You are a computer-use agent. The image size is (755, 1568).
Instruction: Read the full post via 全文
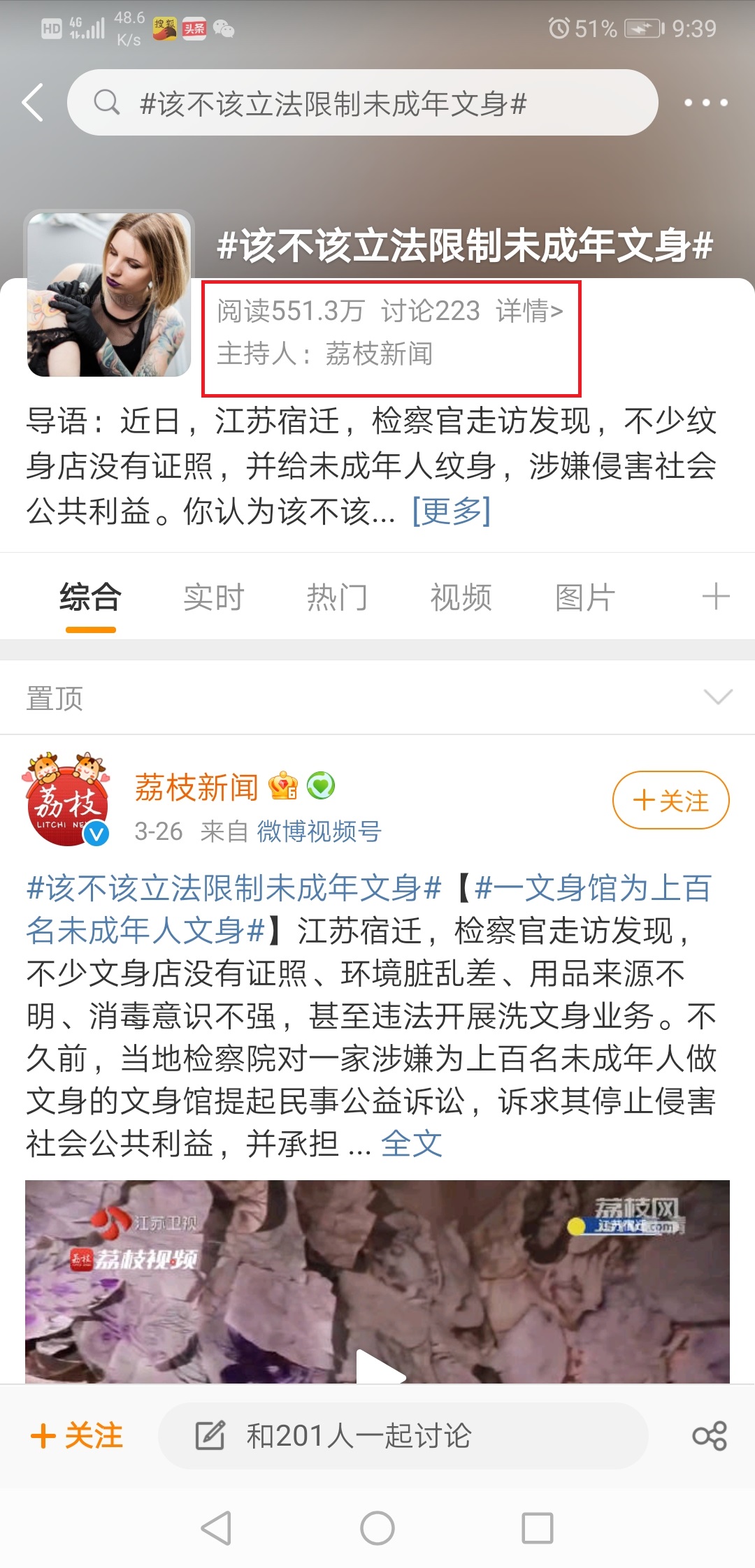coord(412,1145)
